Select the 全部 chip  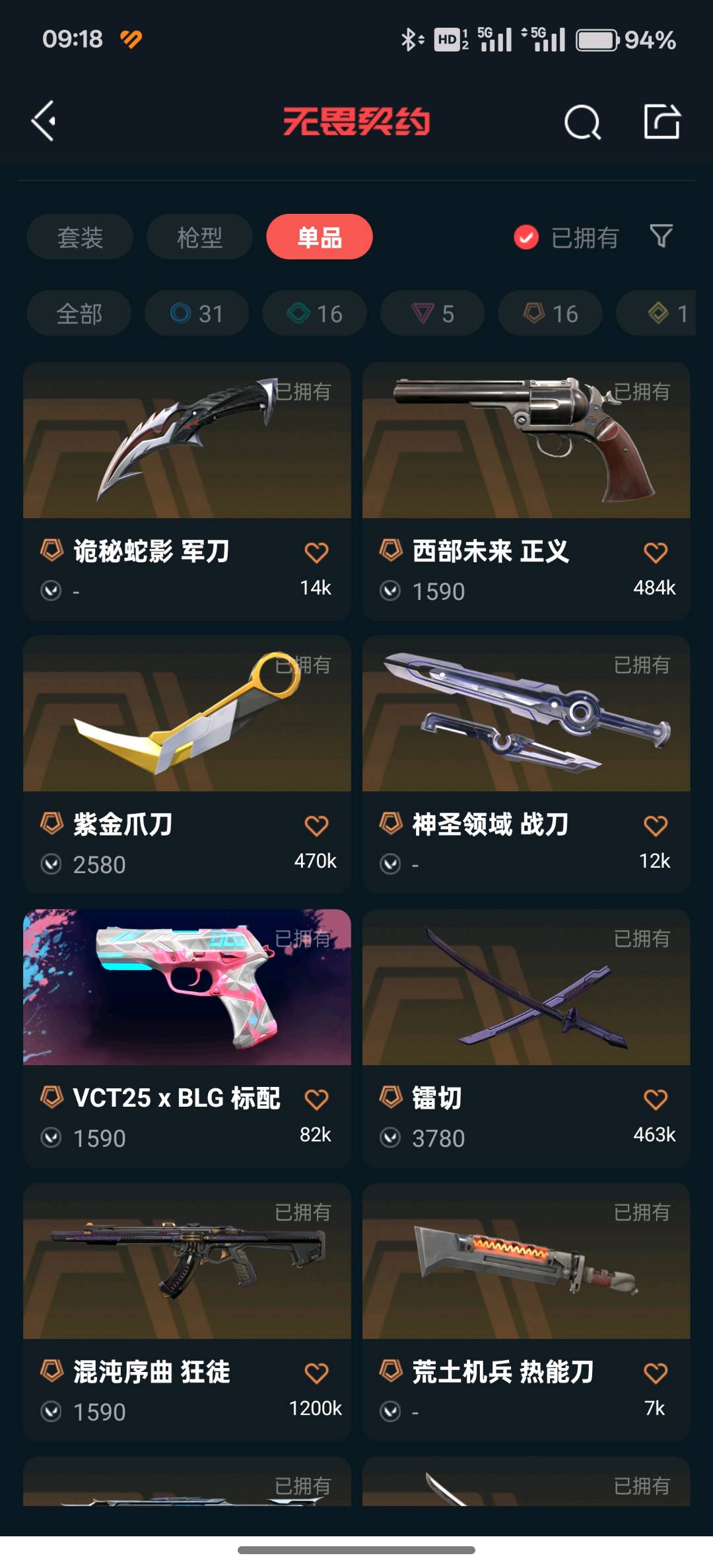tap(79, 313)
